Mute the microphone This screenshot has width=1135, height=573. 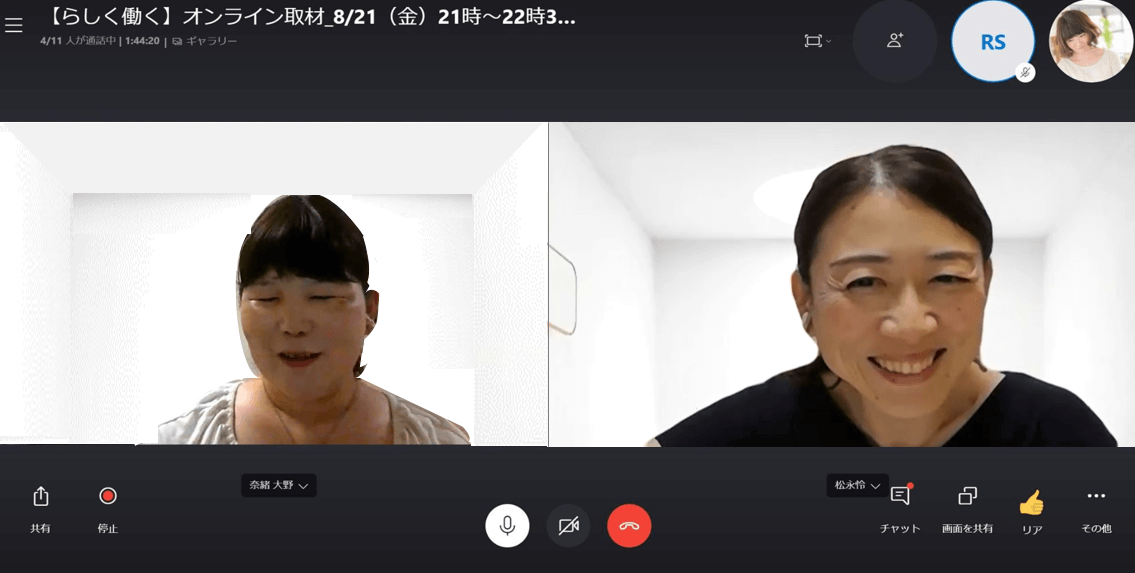[507, 526]
